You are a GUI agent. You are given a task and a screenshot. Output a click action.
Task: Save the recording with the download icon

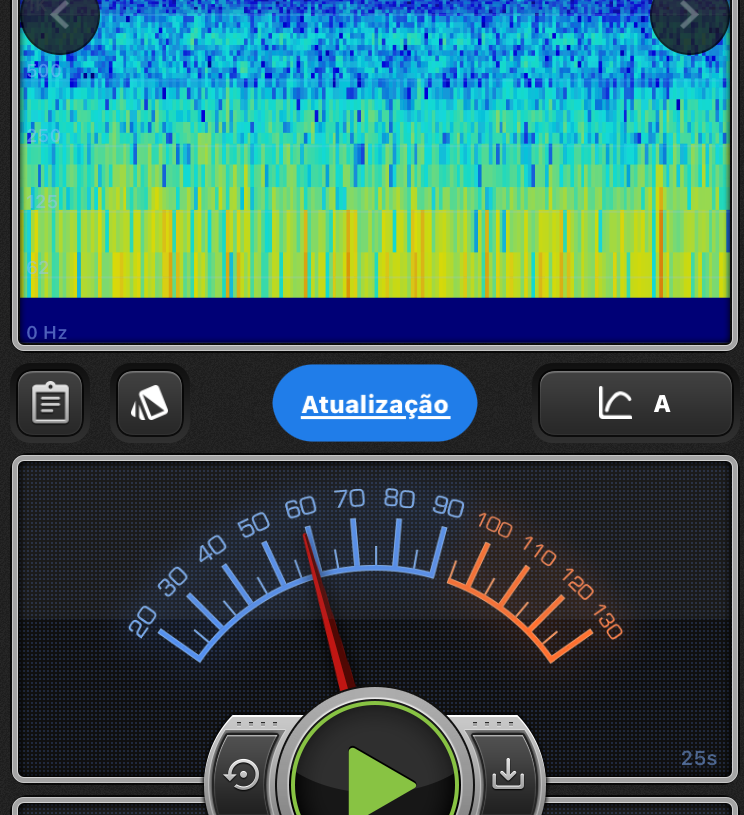508,772
